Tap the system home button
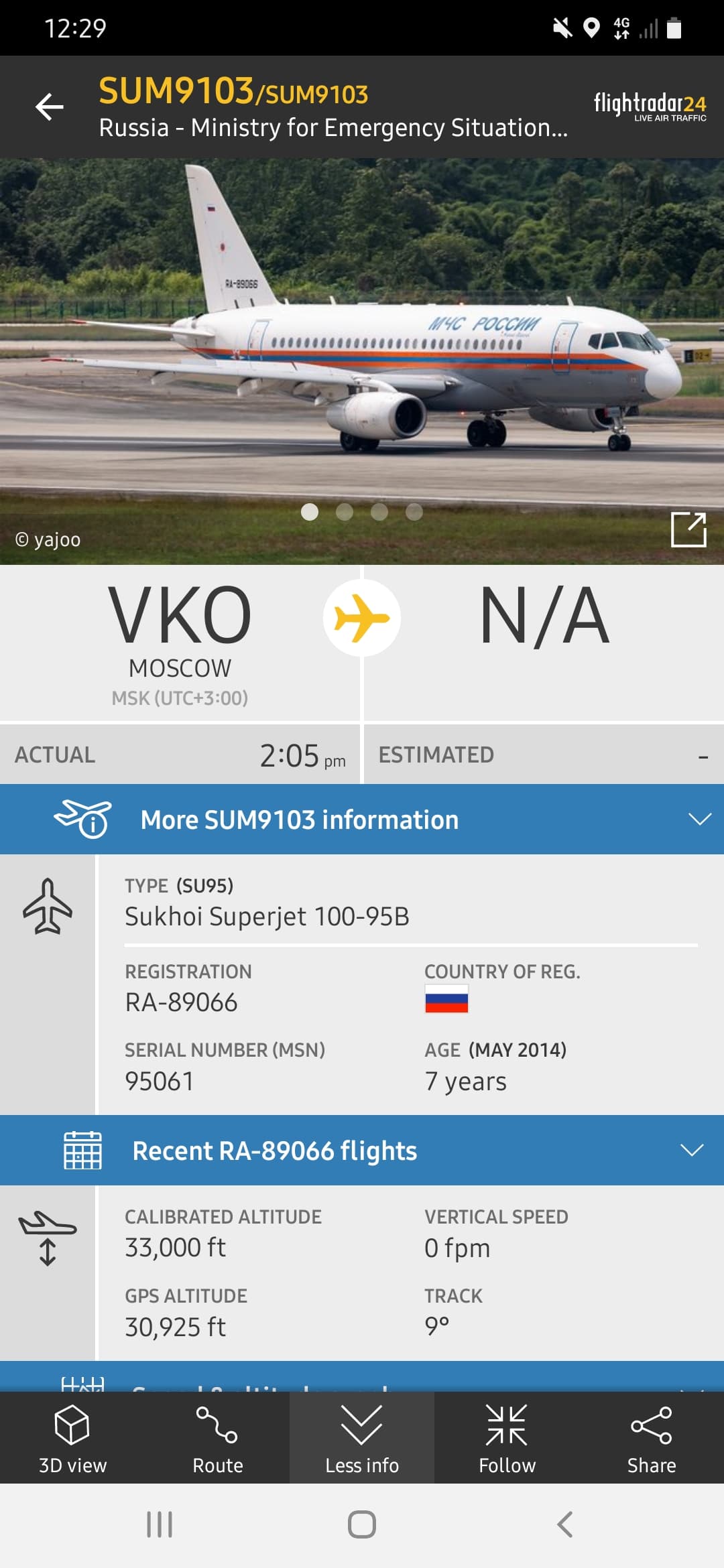724x1568 pixels. pyautogui.click(x=362, y=1524)
